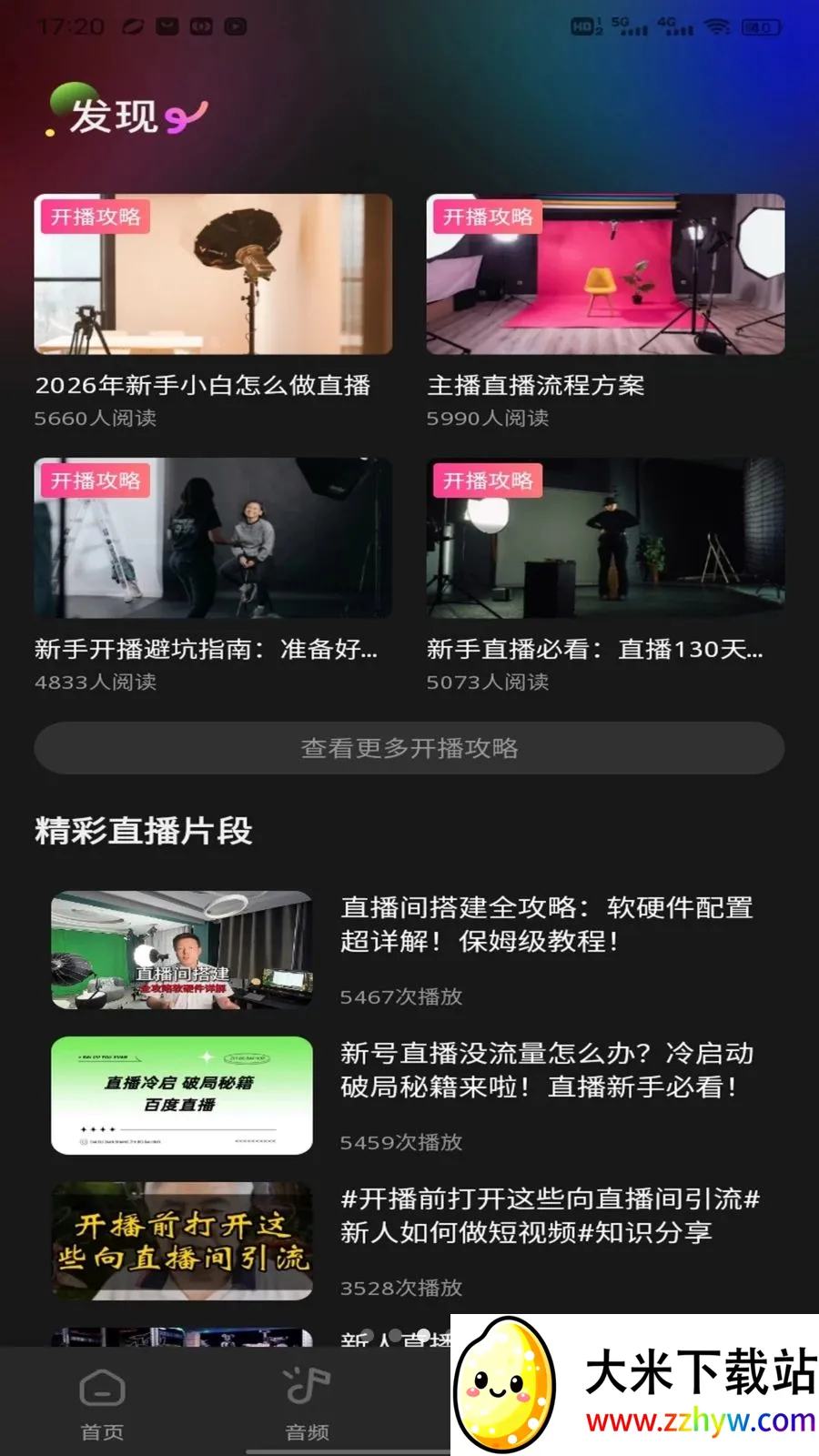Open the 新手开播避坑指南 guide card
The height and width of the screenshot is (1456, 819).
213,575
